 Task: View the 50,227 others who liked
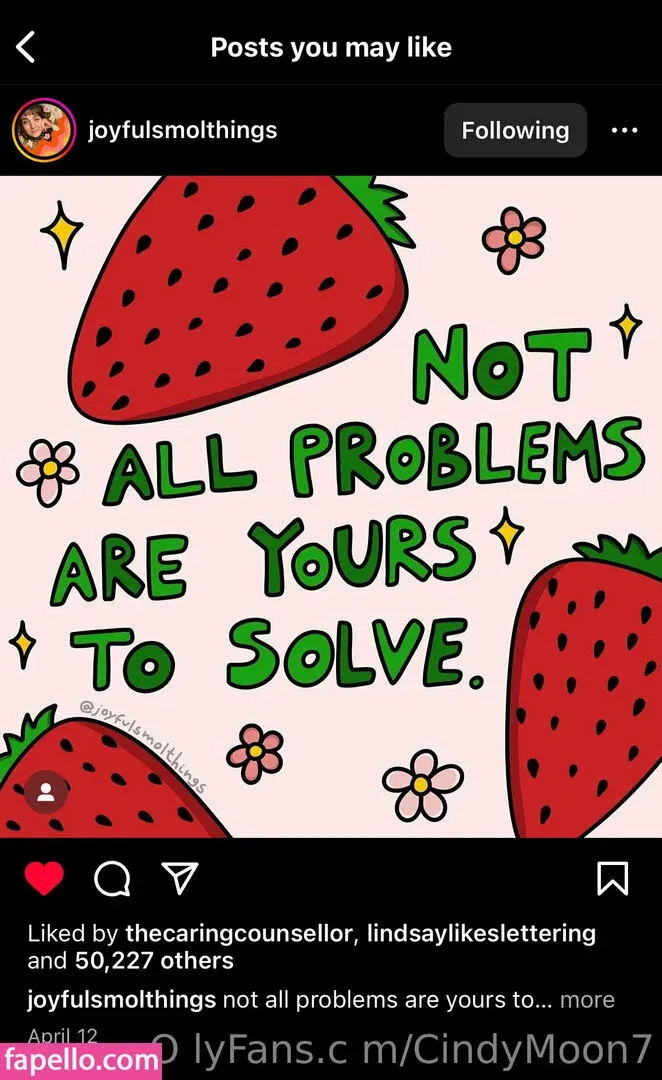point(154,961)
